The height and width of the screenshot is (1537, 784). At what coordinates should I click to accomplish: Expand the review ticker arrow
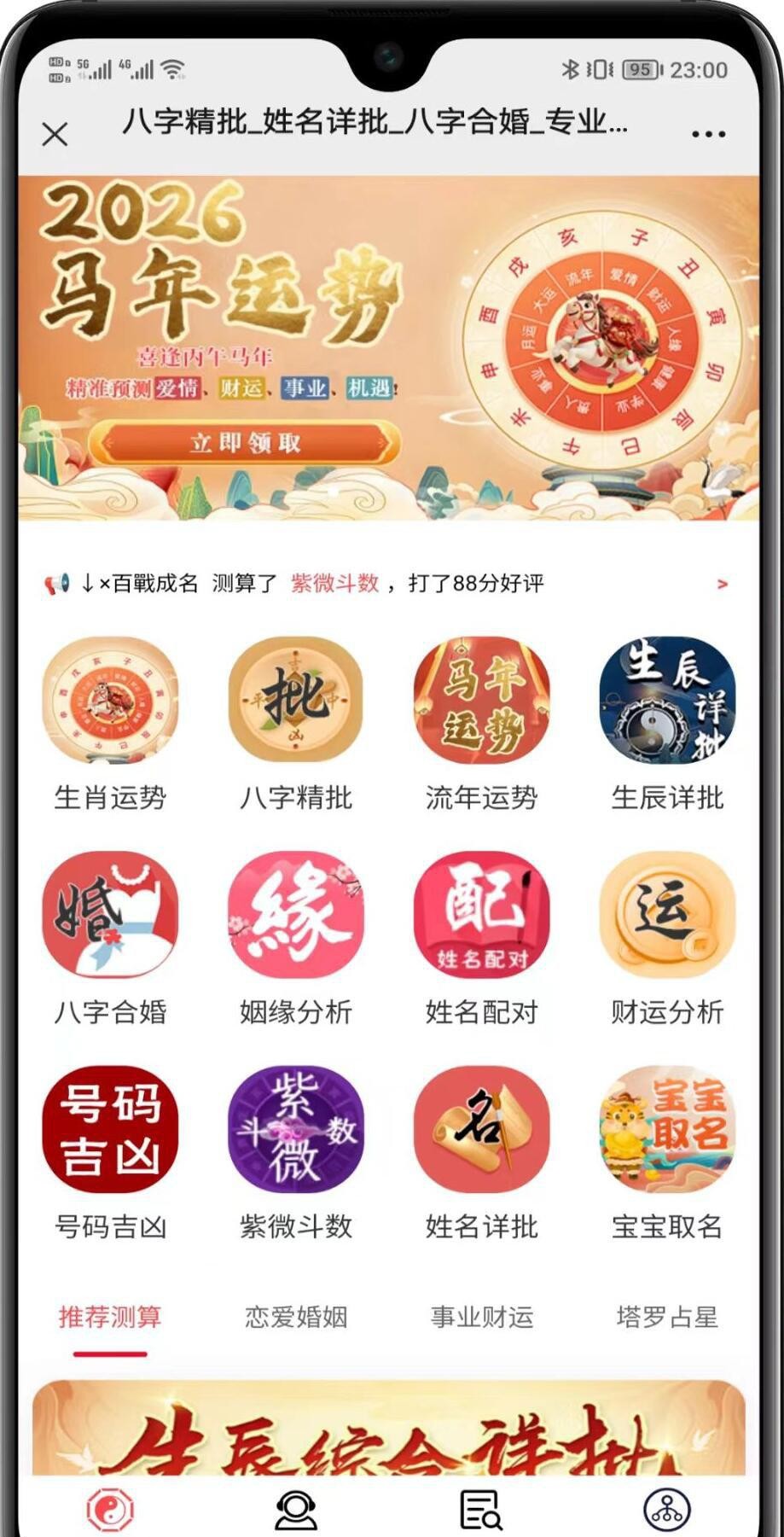click(722, 584)
